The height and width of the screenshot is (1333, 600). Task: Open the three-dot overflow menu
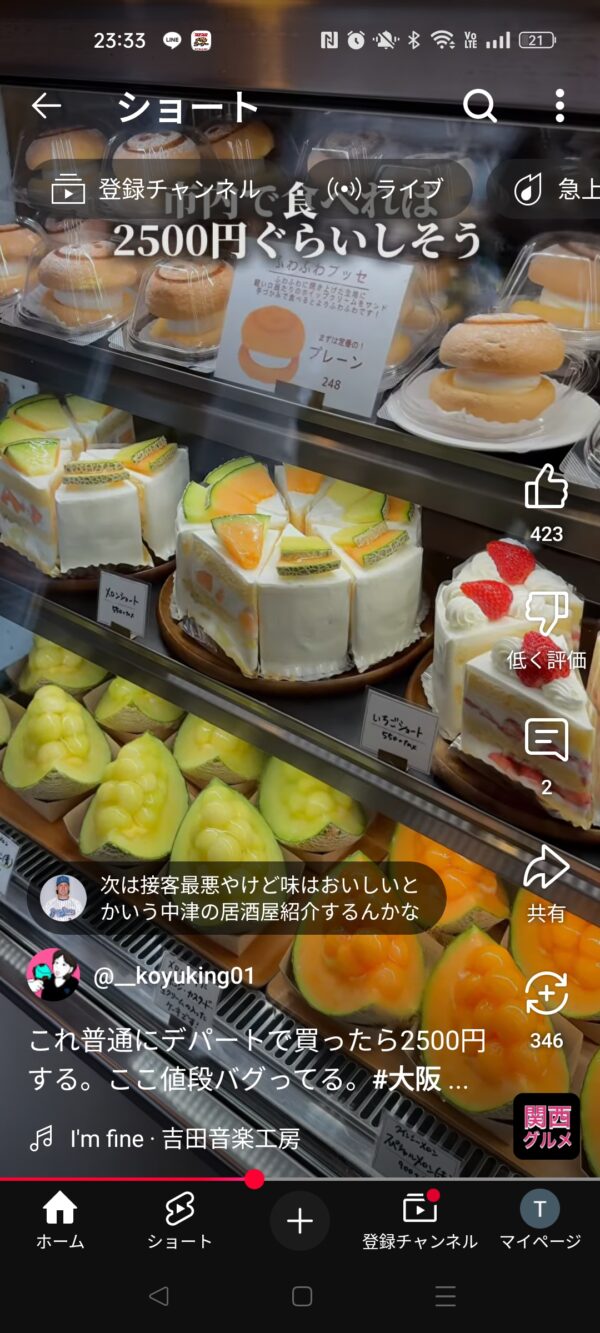click(x=560, y=106)
